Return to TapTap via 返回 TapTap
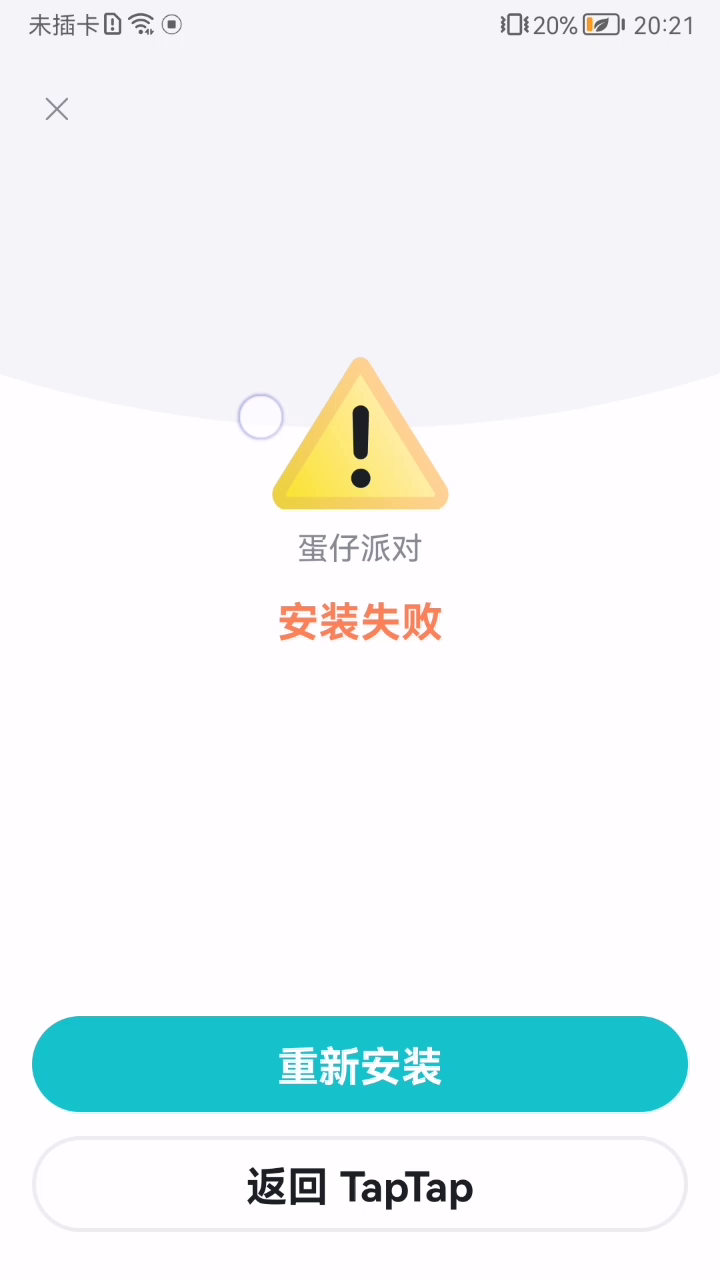 (360, 1185)
